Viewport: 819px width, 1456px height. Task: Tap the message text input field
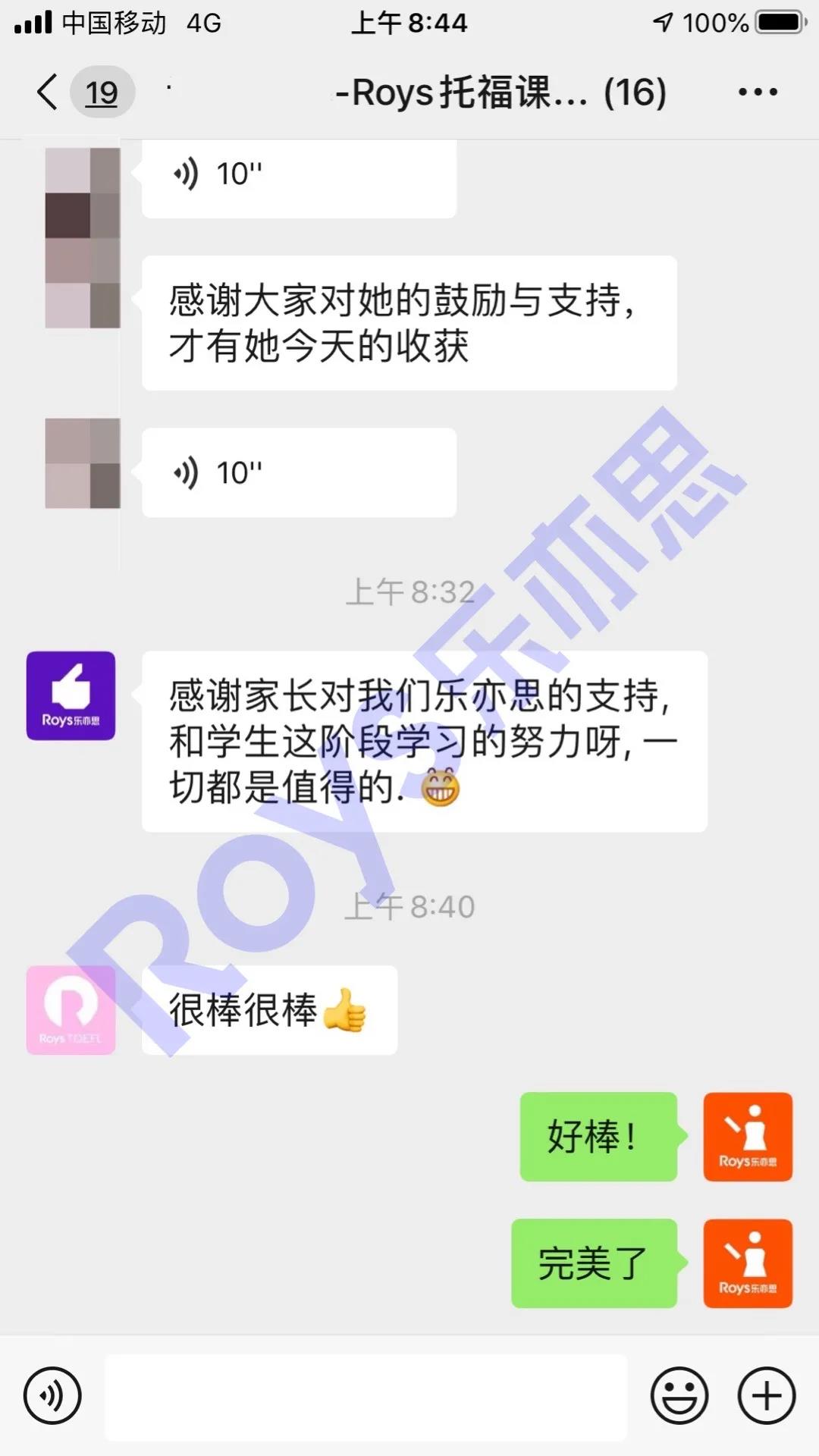pos(366,1397)
